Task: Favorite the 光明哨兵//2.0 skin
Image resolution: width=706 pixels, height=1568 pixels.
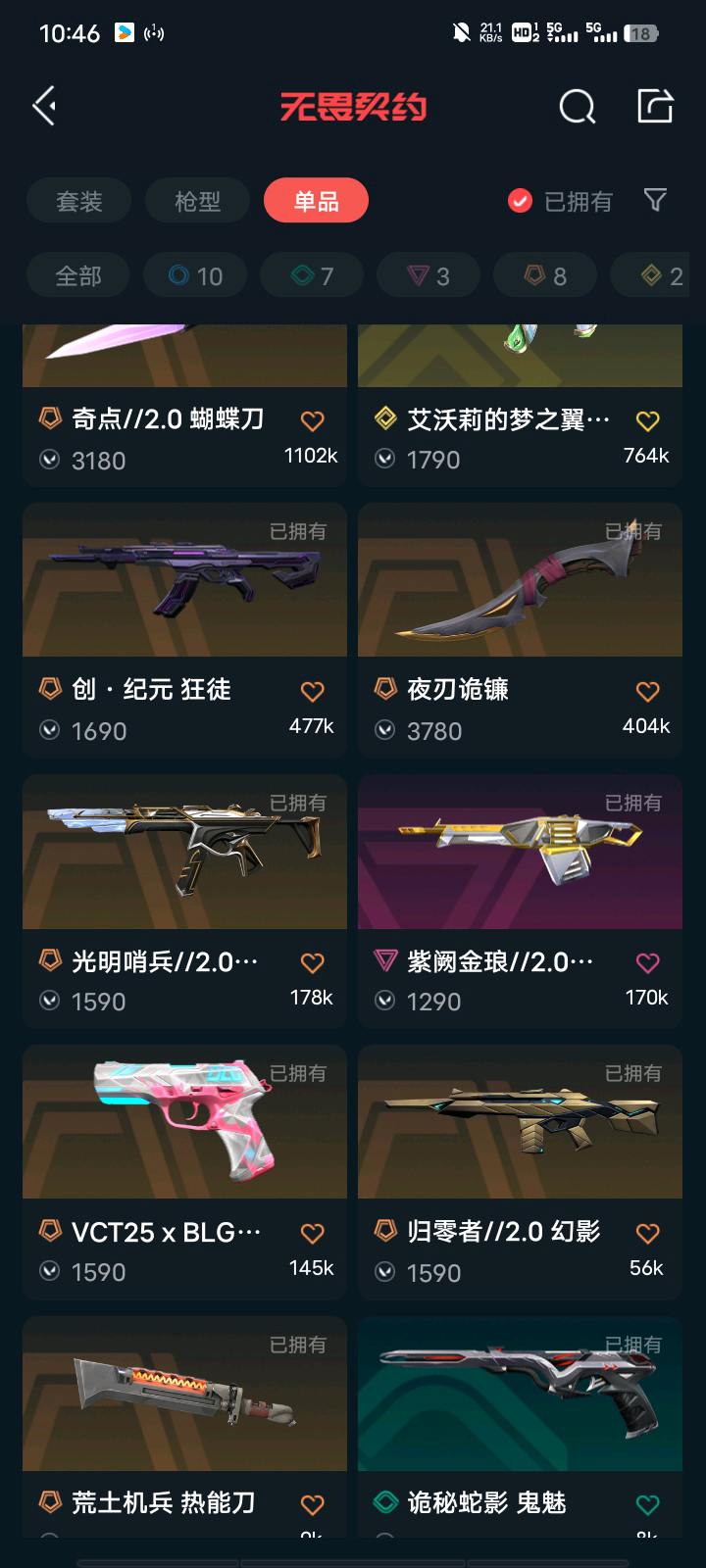Action: (x=312, y=963)
